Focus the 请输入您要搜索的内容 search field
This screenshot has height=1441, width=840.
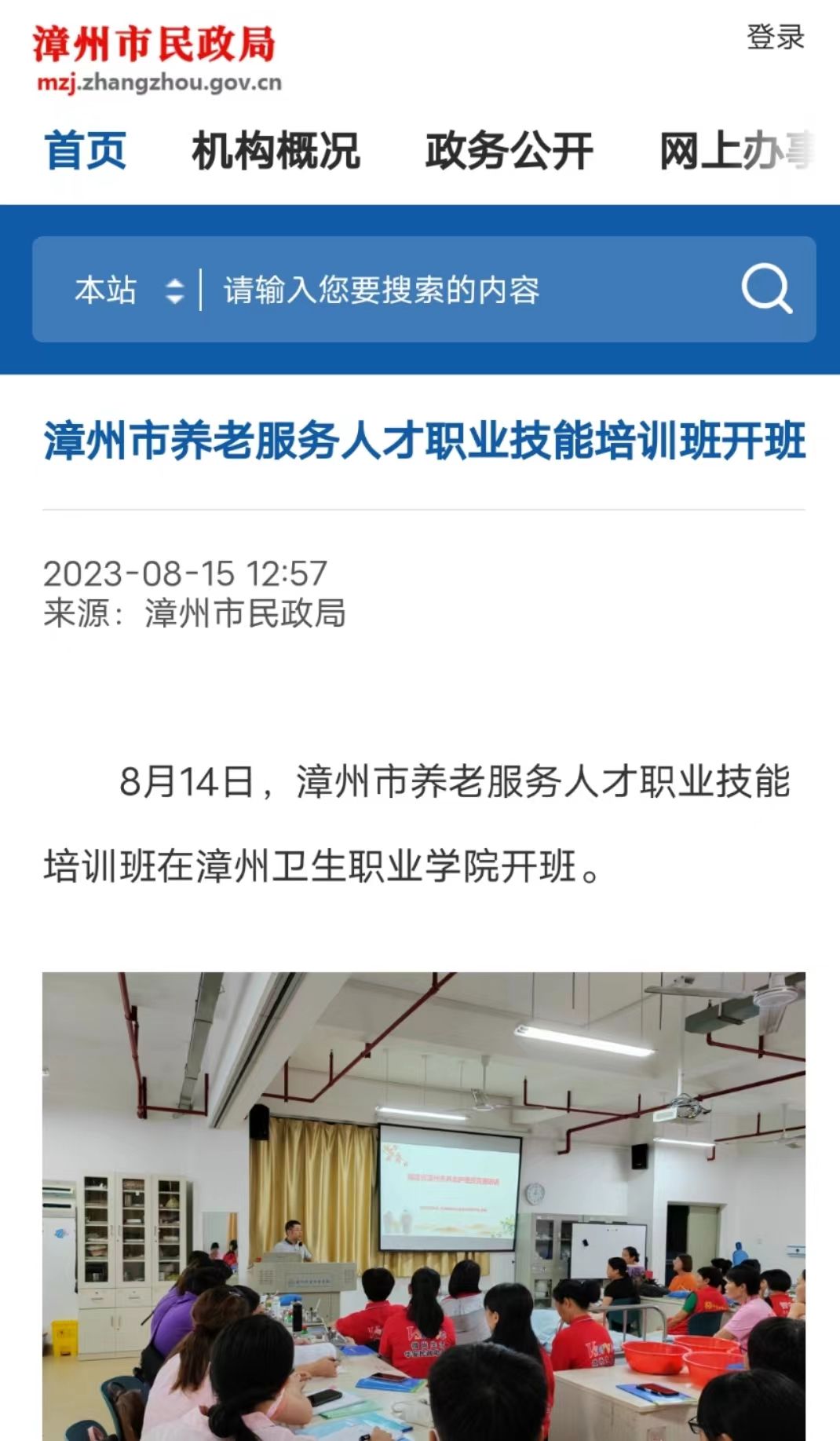463,290
